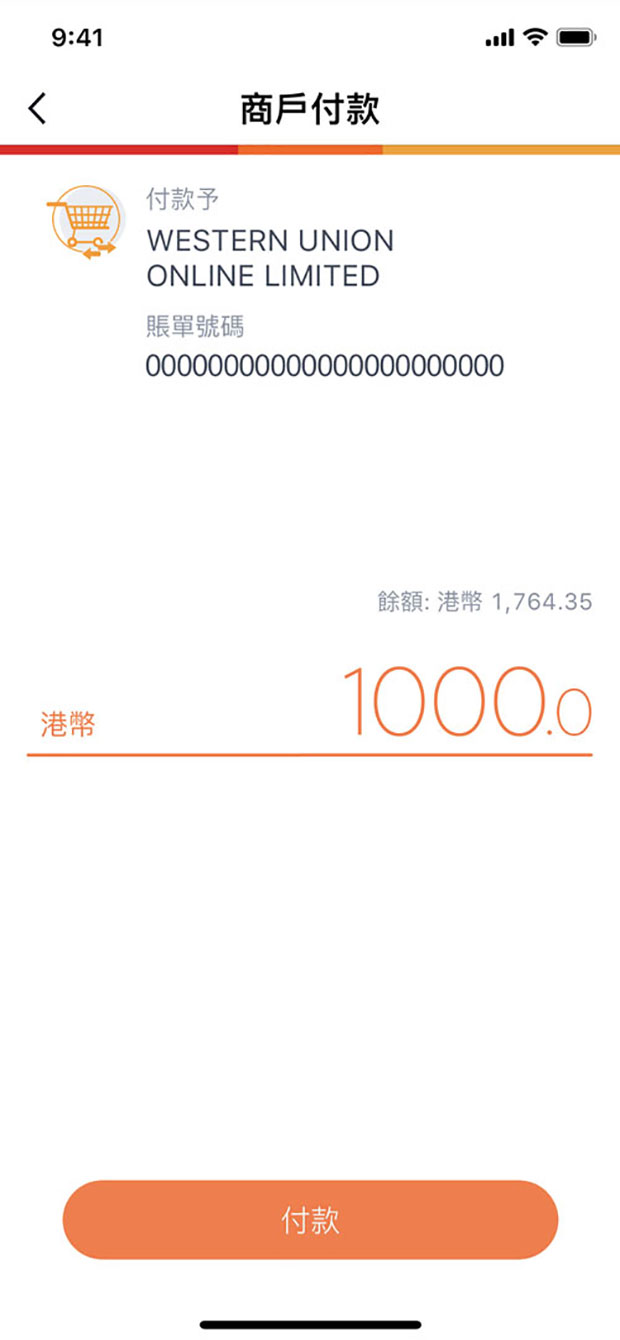Go back from the 商戶付款 screen
This screenshot has height=1340, width=620.
click(37, 108)
